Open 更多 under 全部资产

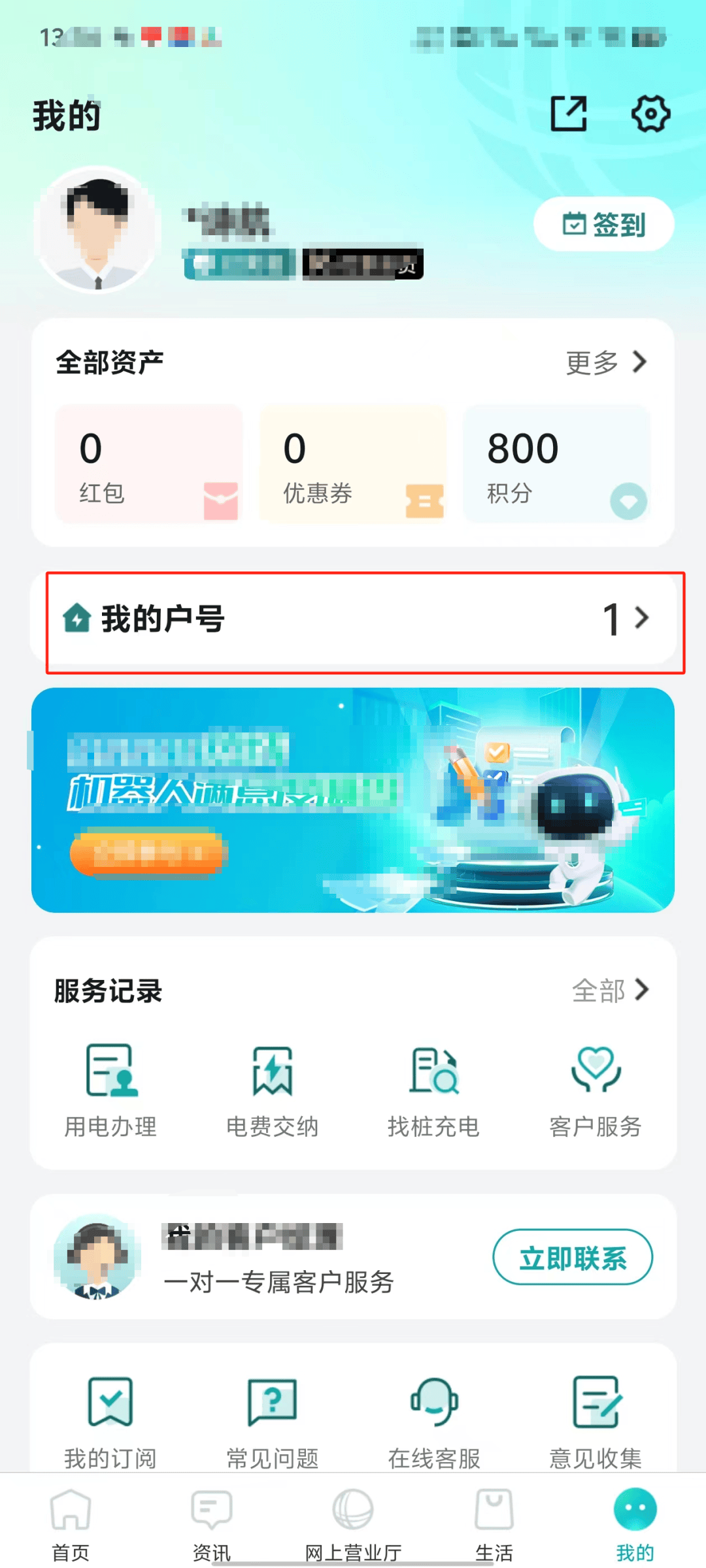click(x=606, y=363)
